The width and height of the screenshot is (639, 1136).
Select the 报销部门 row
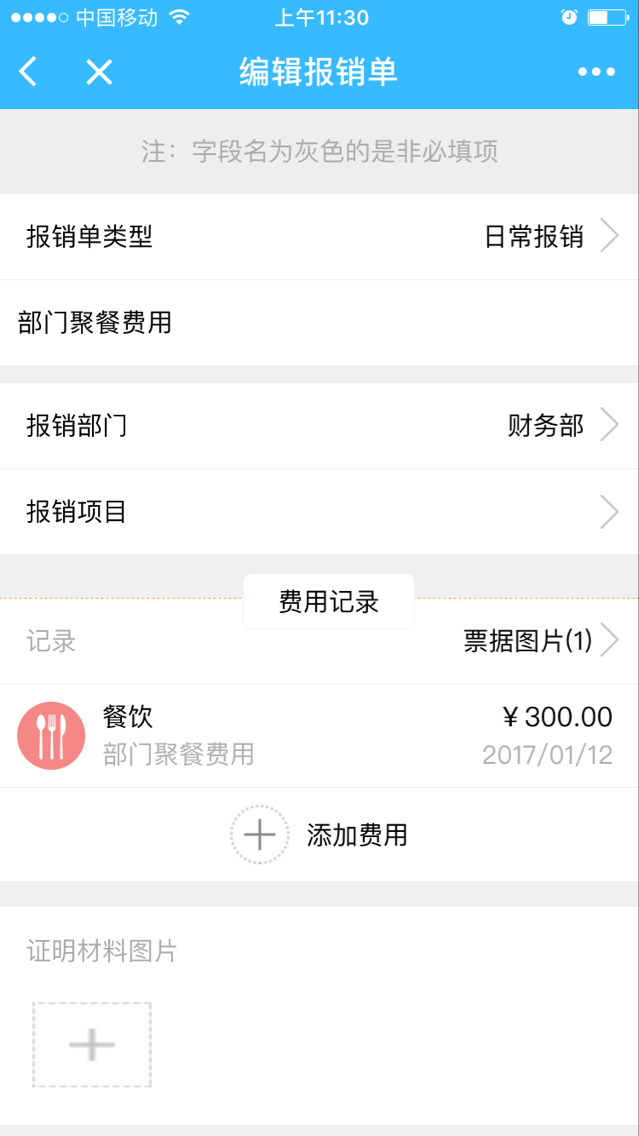[x=319, y=426]
